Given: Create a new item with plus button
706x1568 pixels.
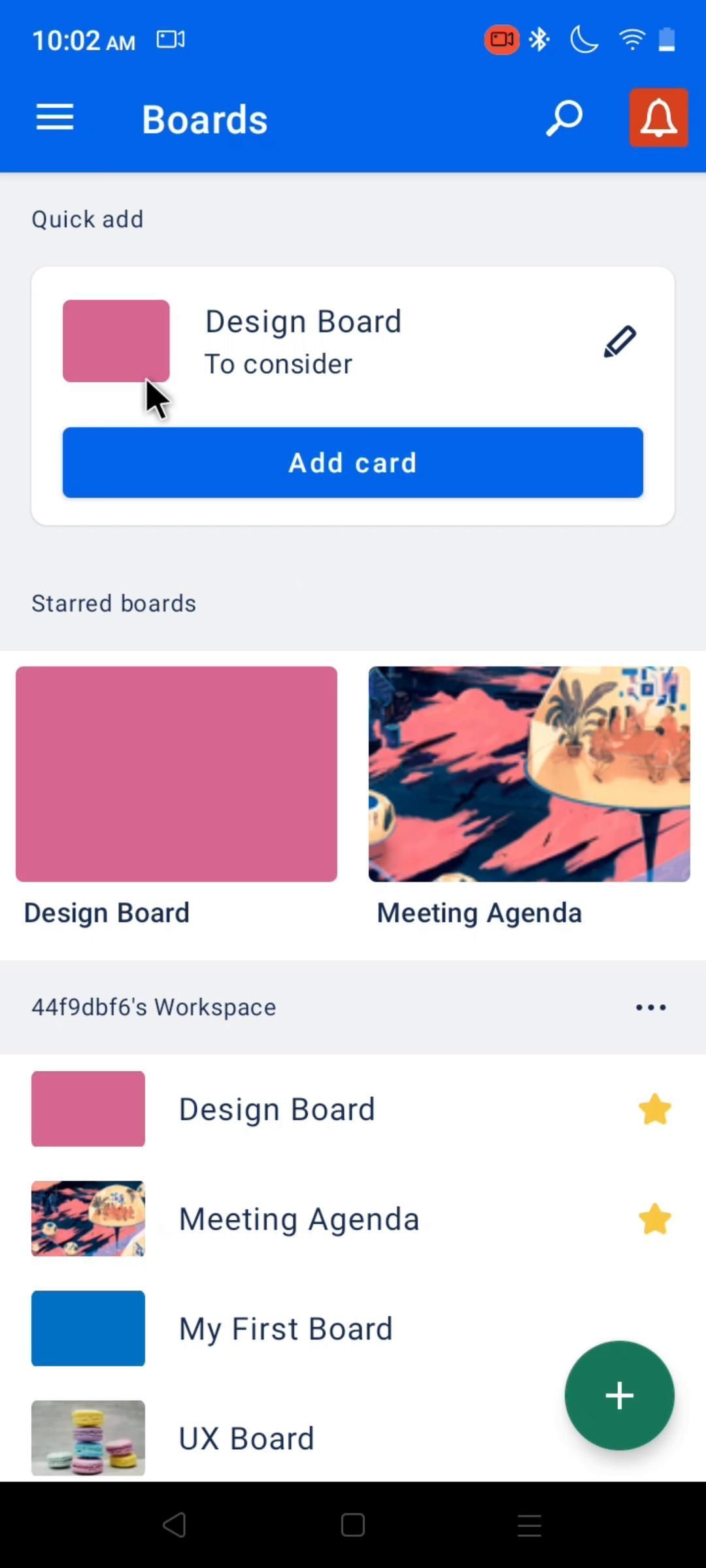Looking at the screenshot, I should 619,1396.
